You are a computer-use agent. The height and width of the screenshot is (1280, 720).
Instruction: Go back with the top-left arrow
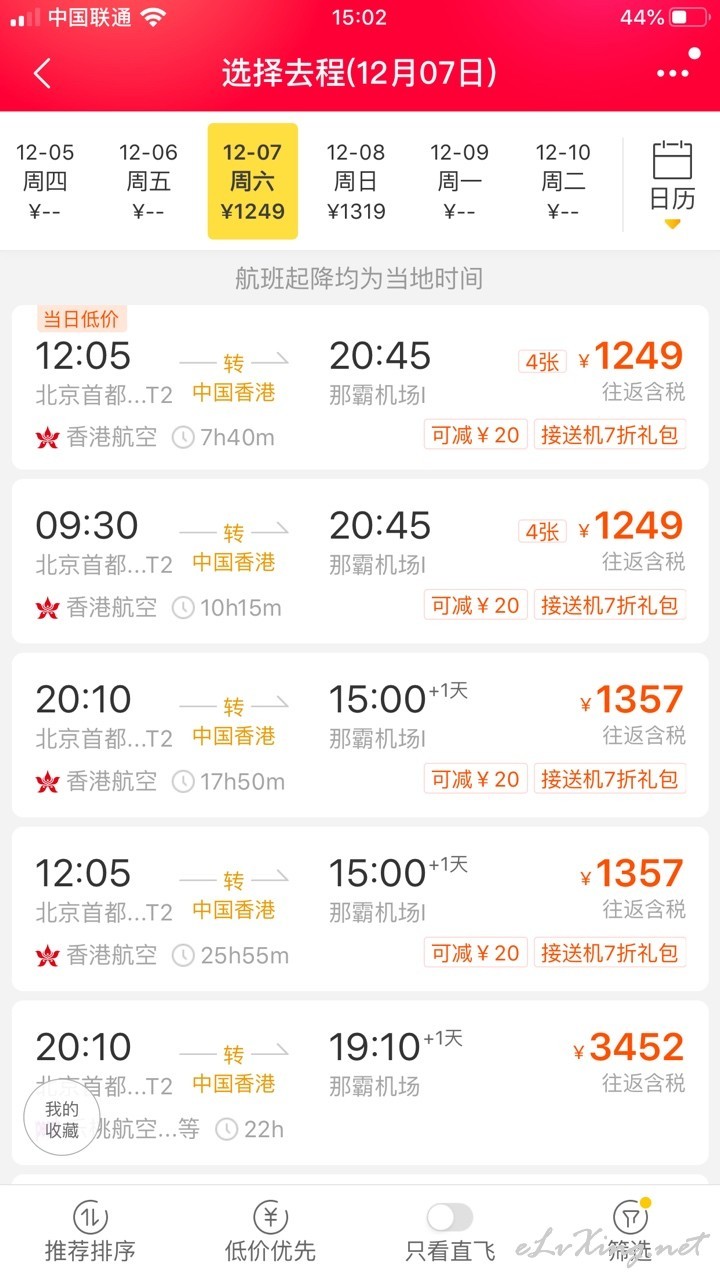pyautogui.click(x=42, y=74)
